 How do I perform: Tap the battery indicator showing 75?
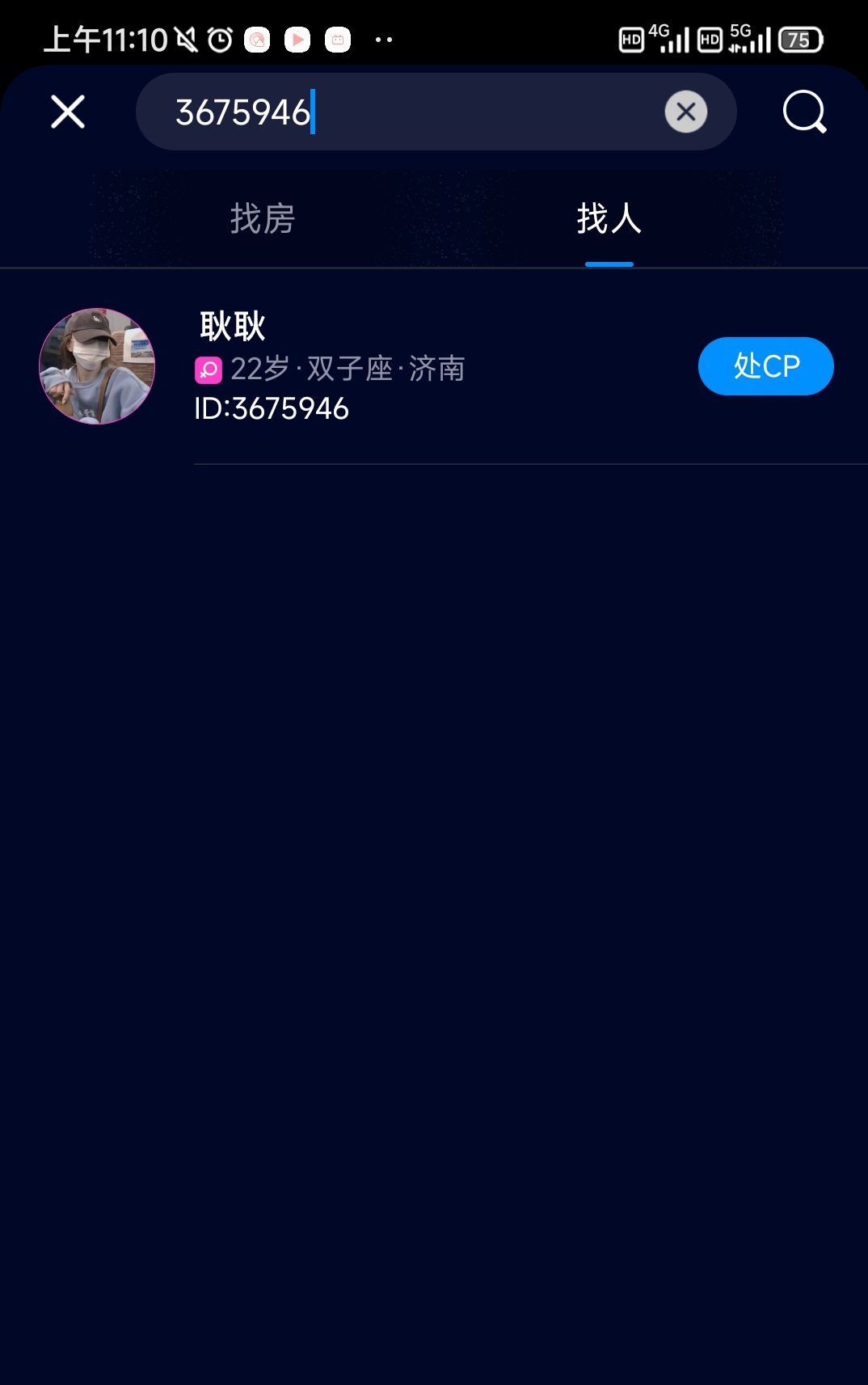click(x=801, y=38)
